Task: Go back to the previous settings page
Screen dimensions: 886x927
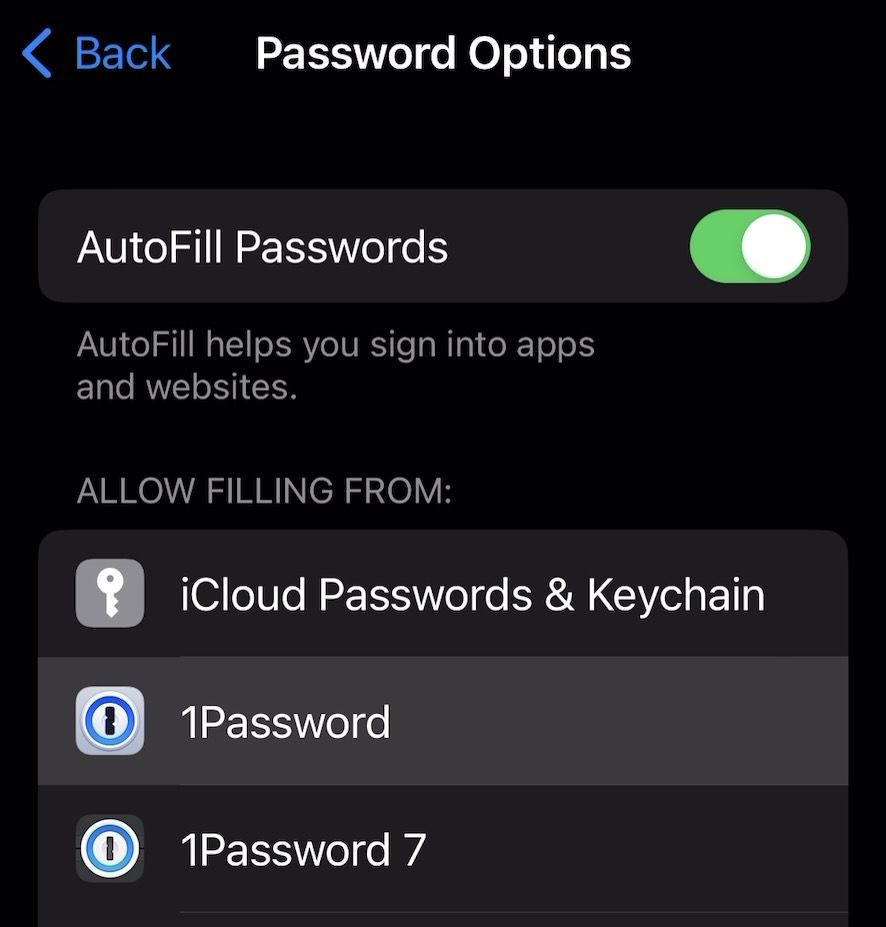Action: 98,54
